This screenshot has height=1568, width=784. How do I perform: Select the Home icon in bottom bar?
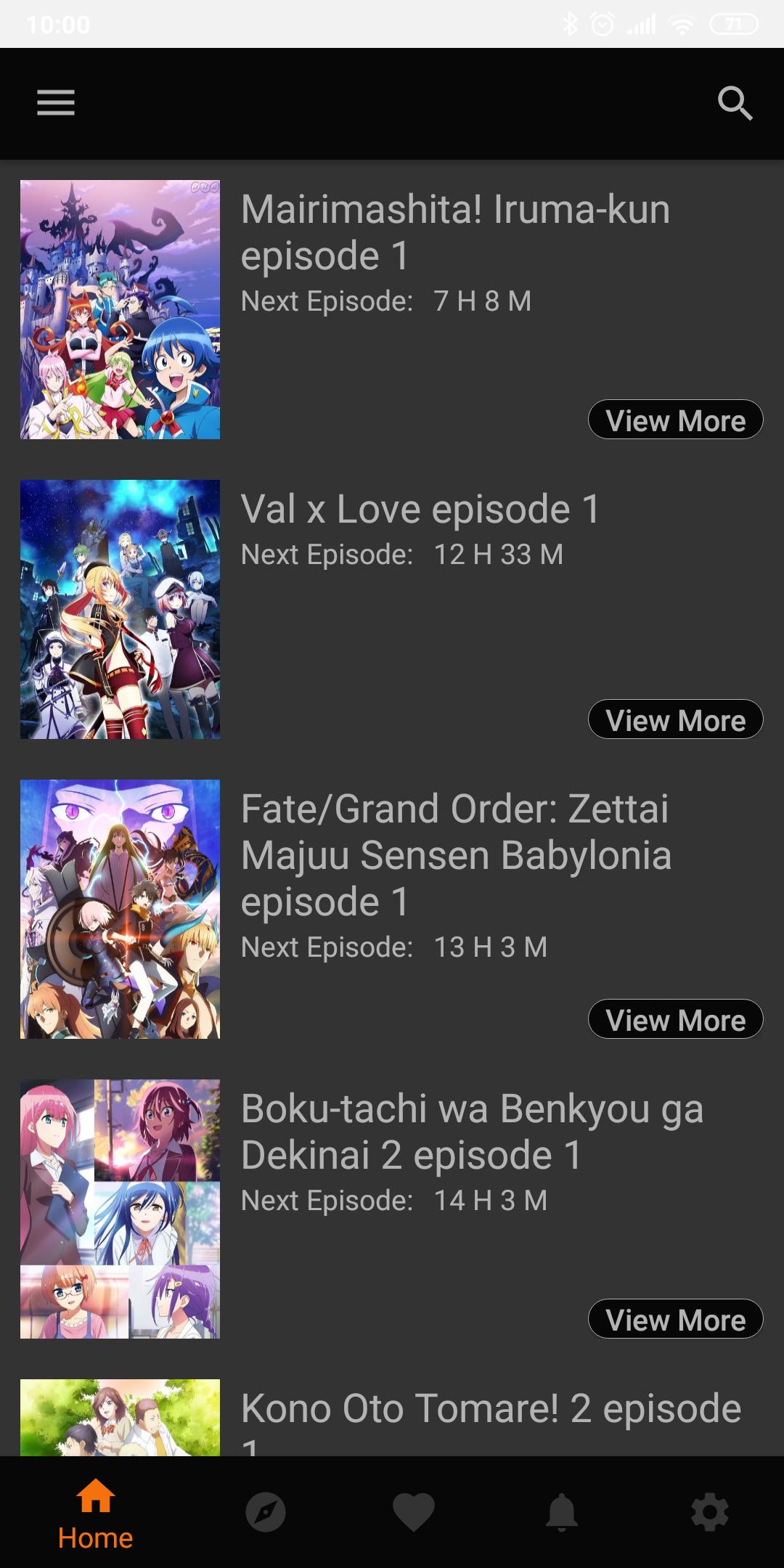coord(95,1508)
